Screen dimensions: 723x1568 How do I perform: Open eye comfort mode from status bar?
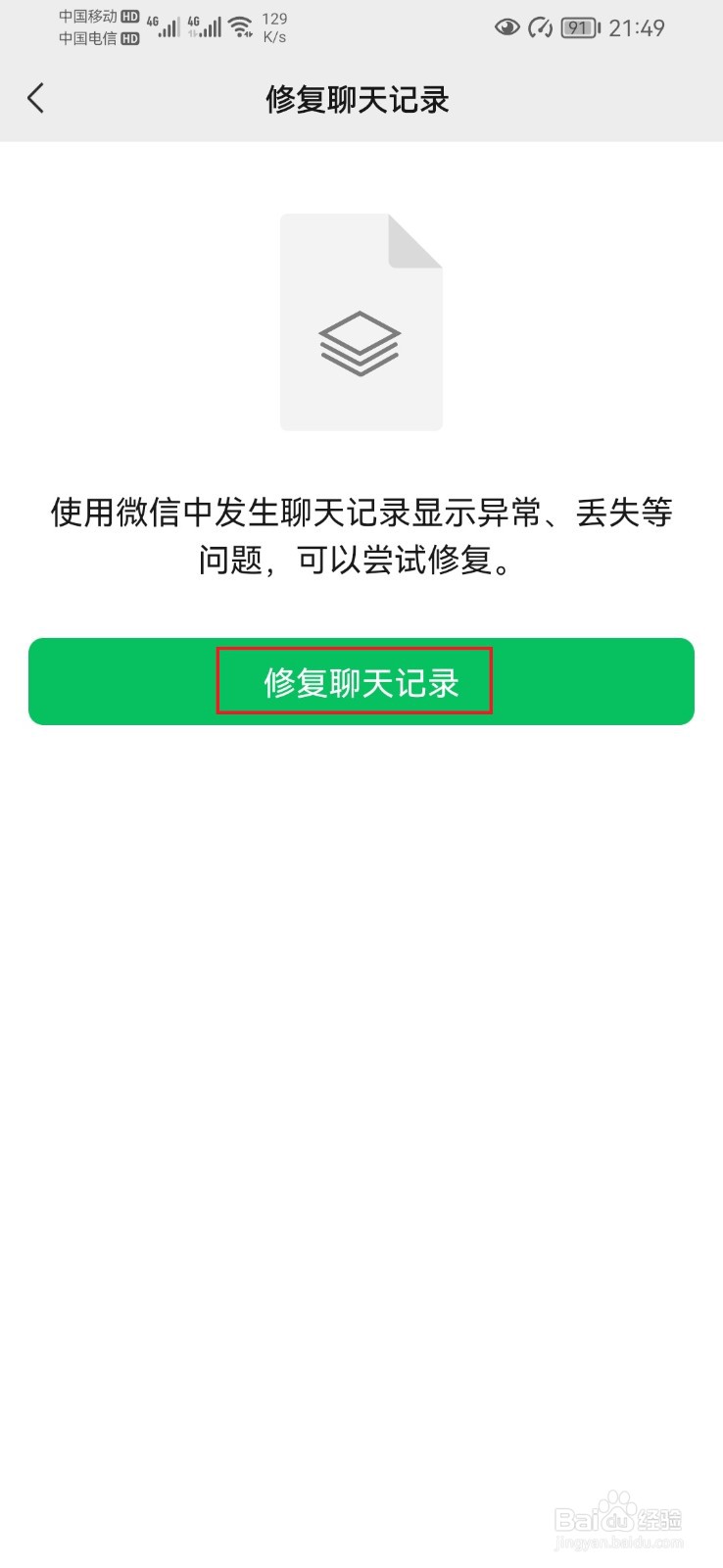point(506,27)
